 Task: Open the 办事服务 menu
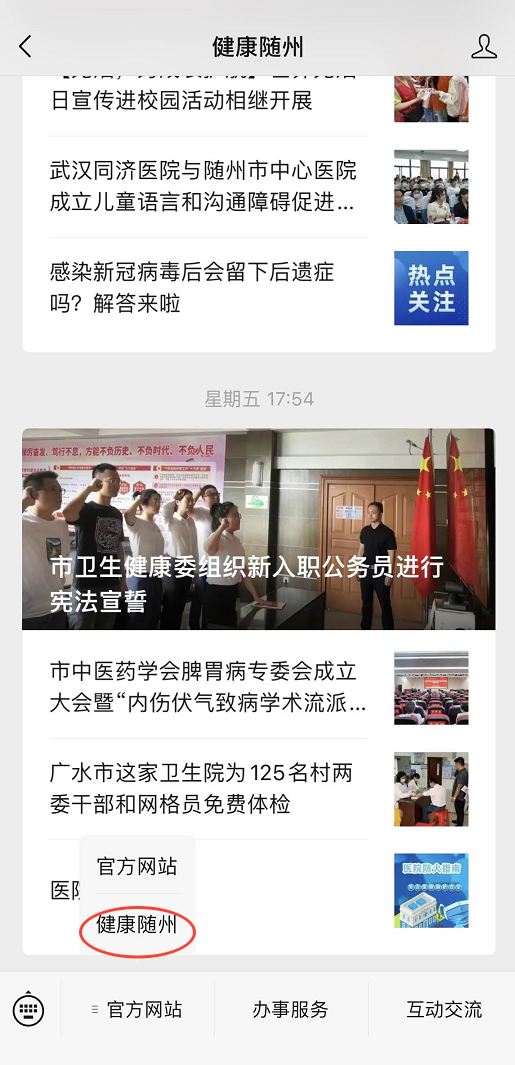(x=291, y=1010)
